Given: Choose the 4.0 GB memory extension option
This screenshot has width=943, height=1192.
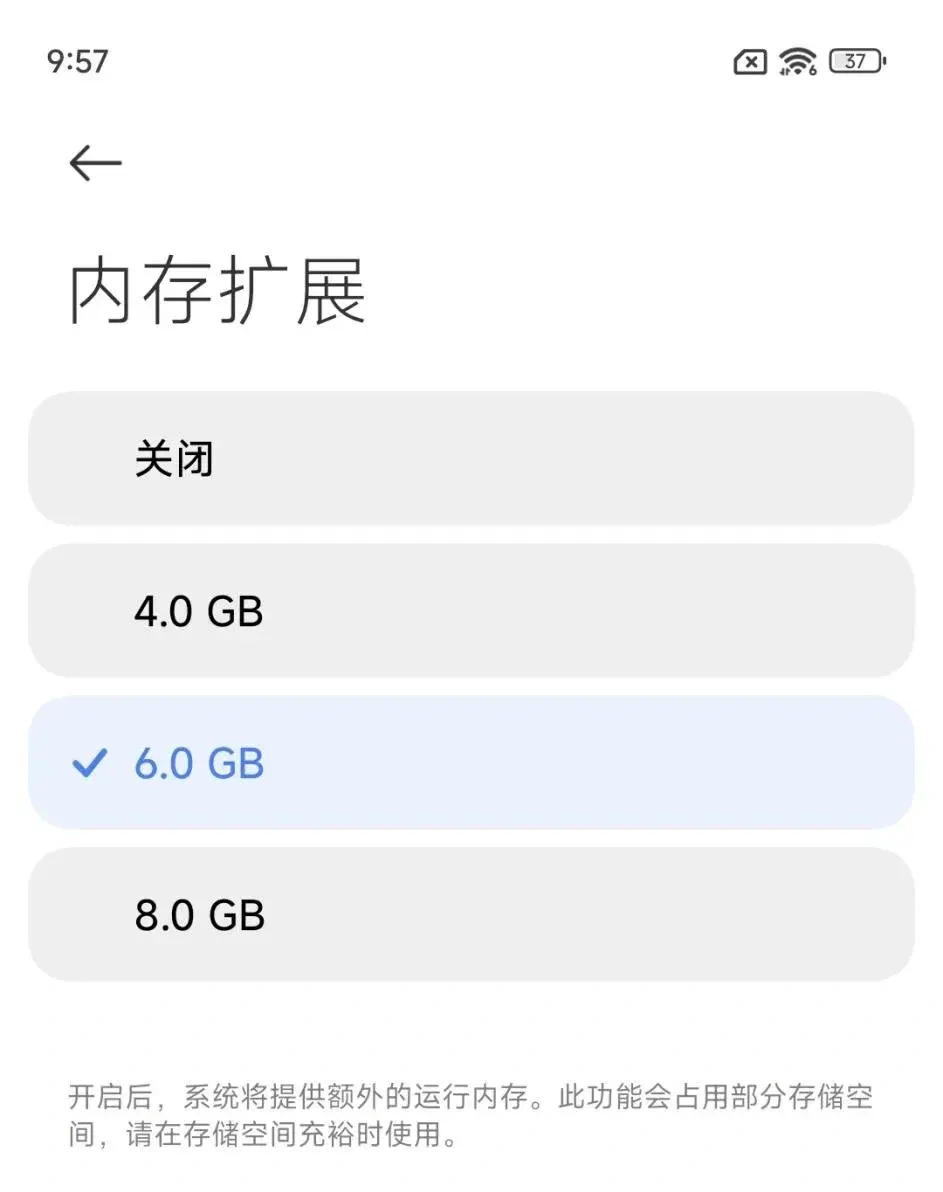Looking at the screenshot, I should pyautogui.click(x=470, y=611).
